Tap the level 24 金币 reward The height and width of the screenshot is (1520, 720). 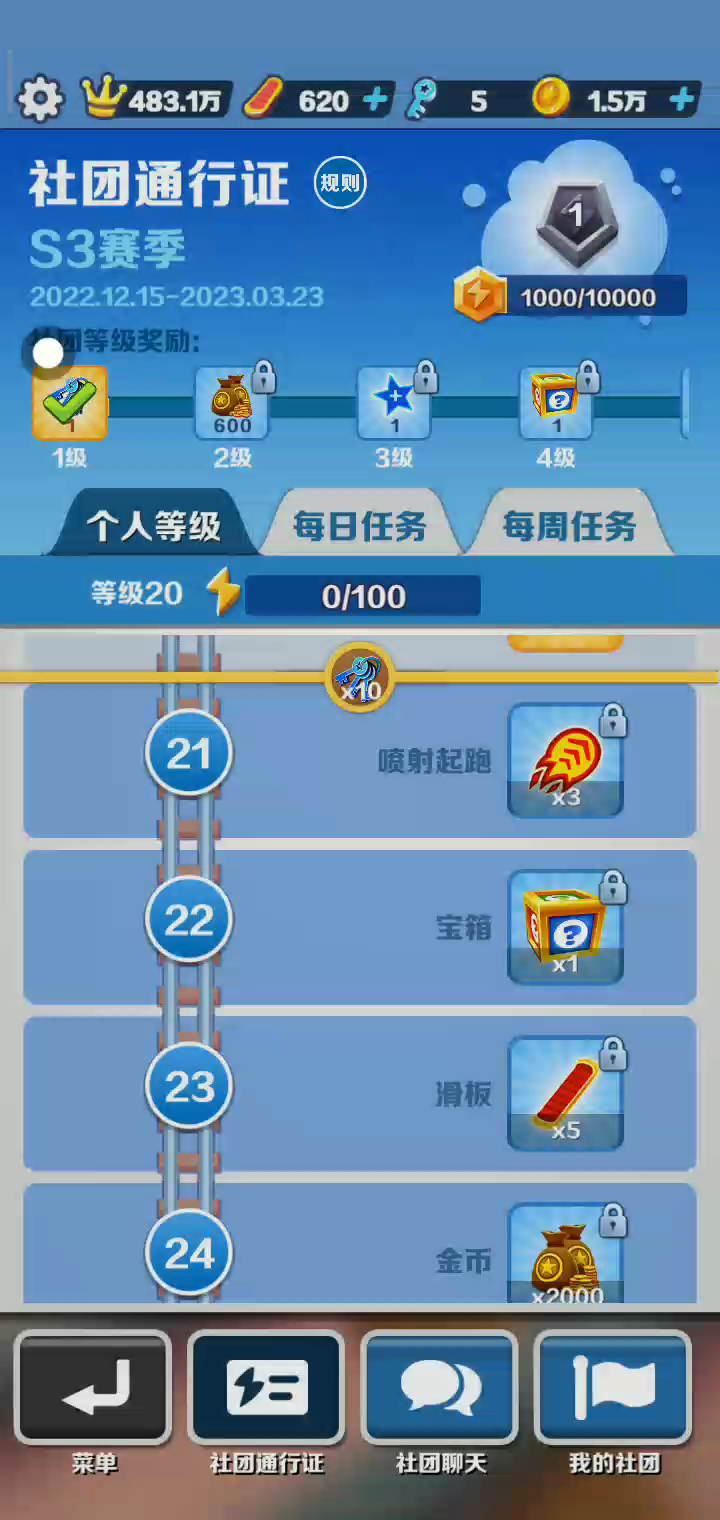(x=565, y=1255)
